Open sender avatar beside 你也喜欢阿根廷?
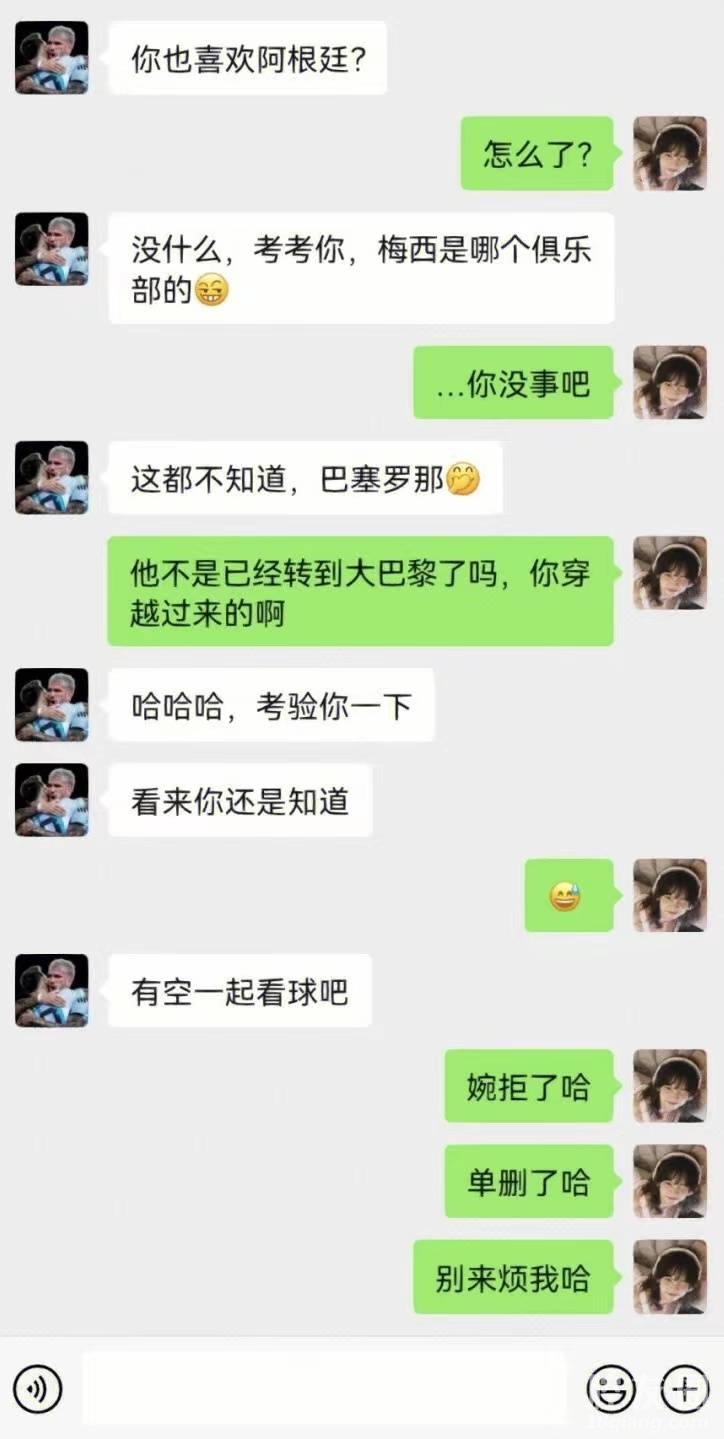This screenshot has width=724, height=1439. 51,59
